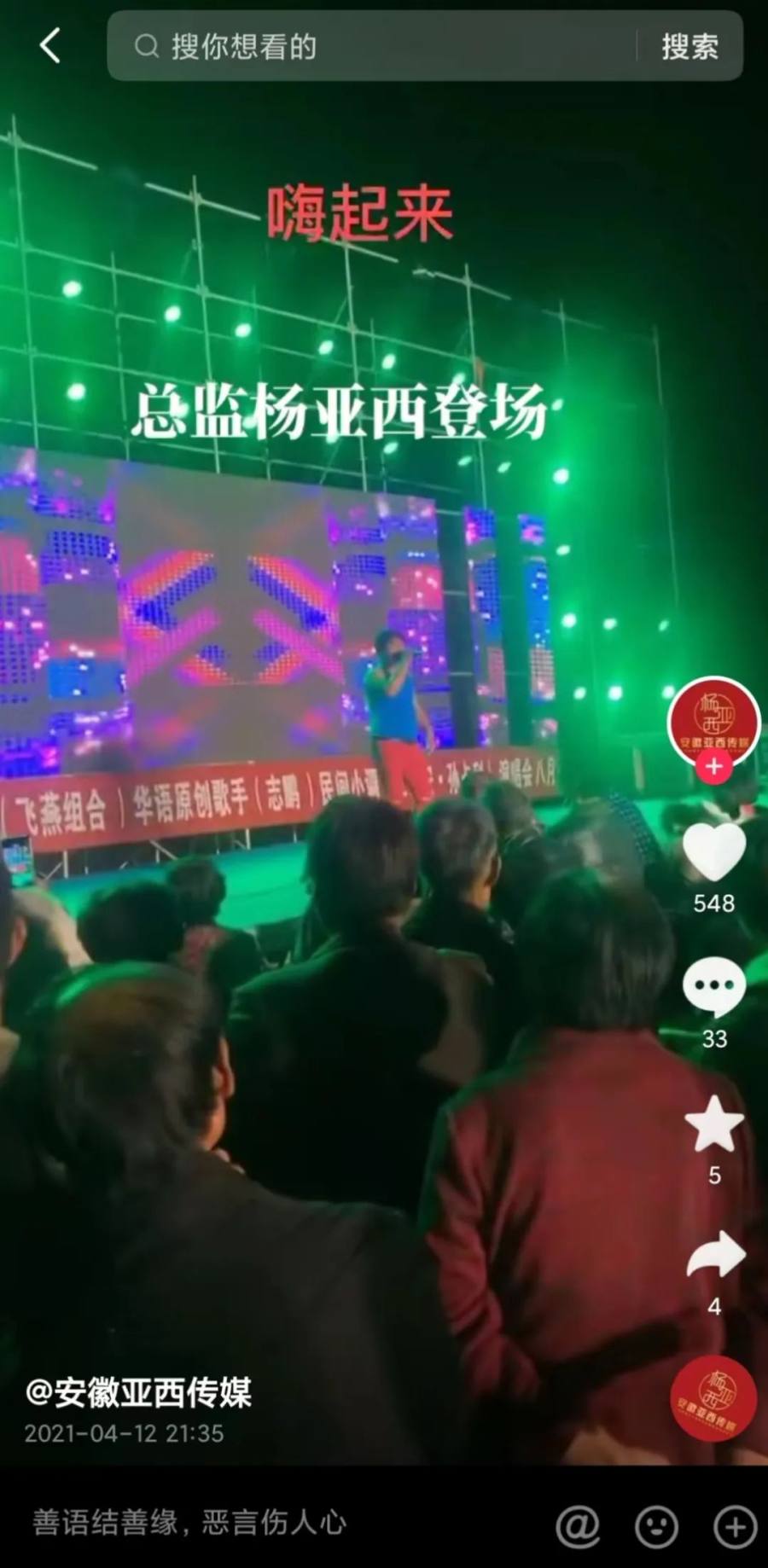Tap the search field "搜你想看的"
The height and width of the screenshot is (1568, 768).
pos(375,46)
